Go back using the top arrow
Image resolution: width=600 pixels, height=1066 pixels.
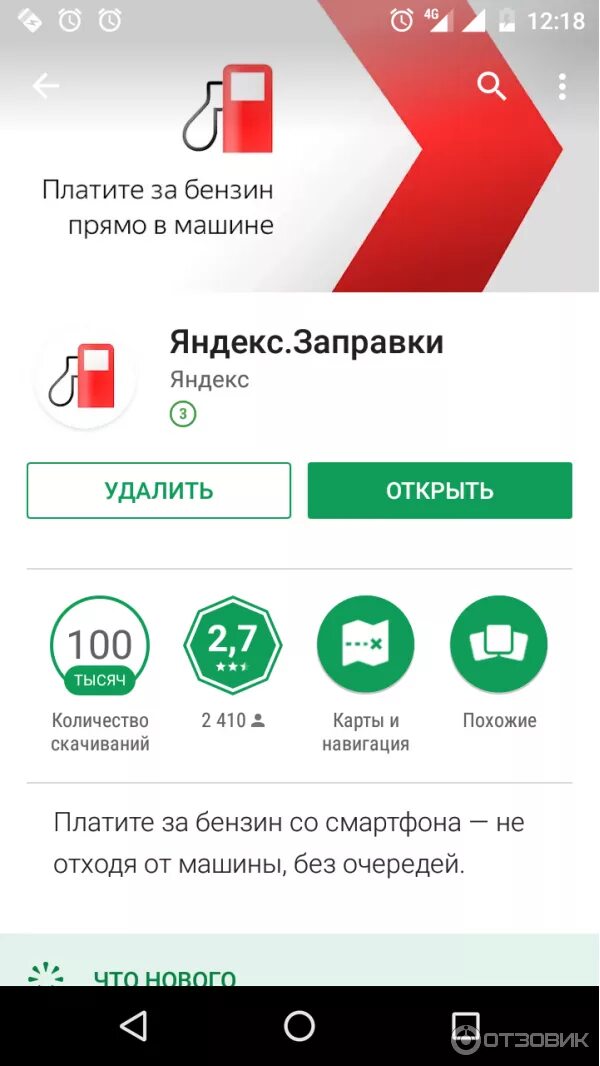(46, 86)
